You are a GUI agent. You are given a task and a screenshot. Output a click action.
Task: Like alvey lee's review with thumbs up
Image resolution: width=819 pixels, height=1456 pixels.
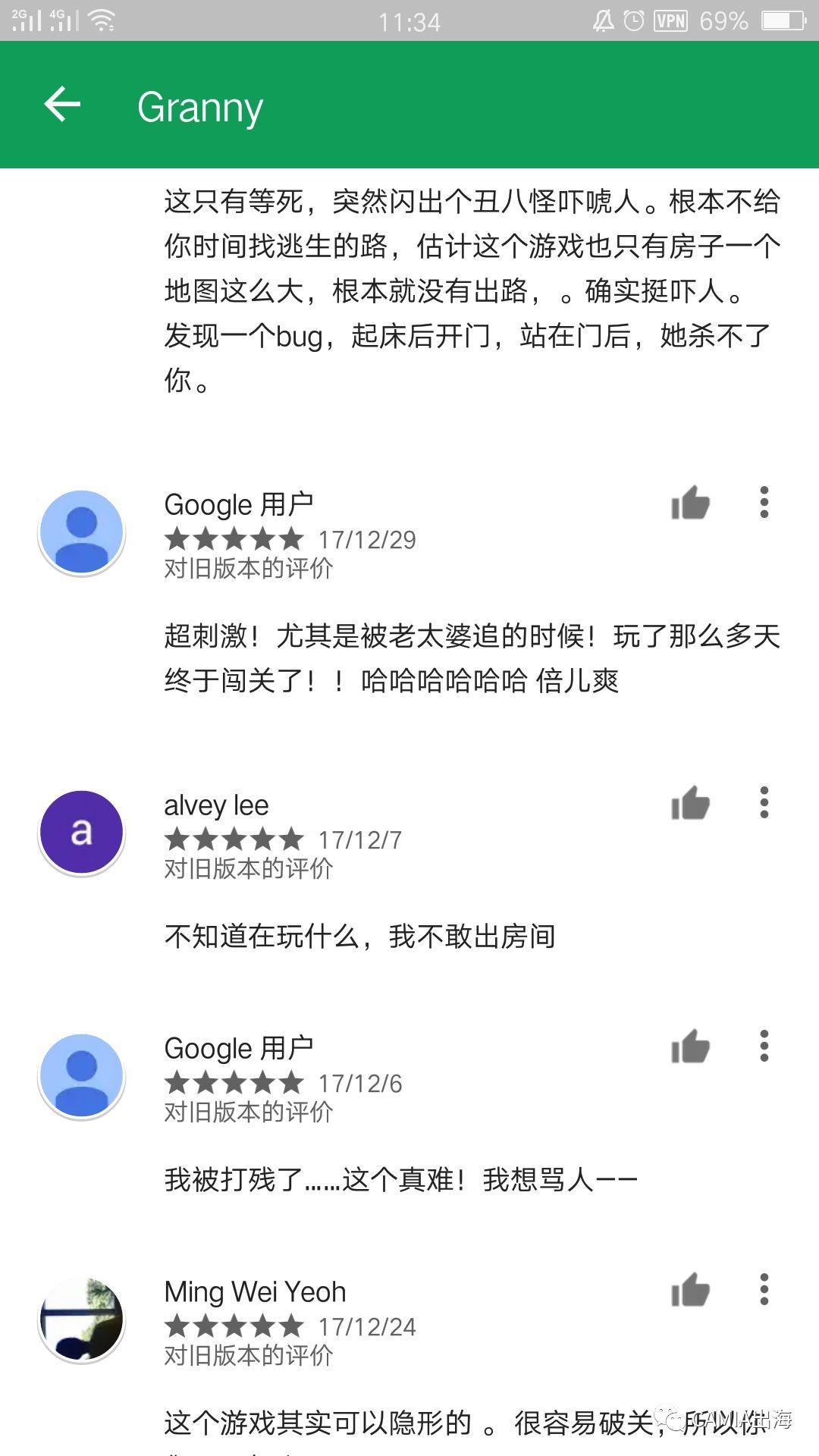[x=691, y=804]
